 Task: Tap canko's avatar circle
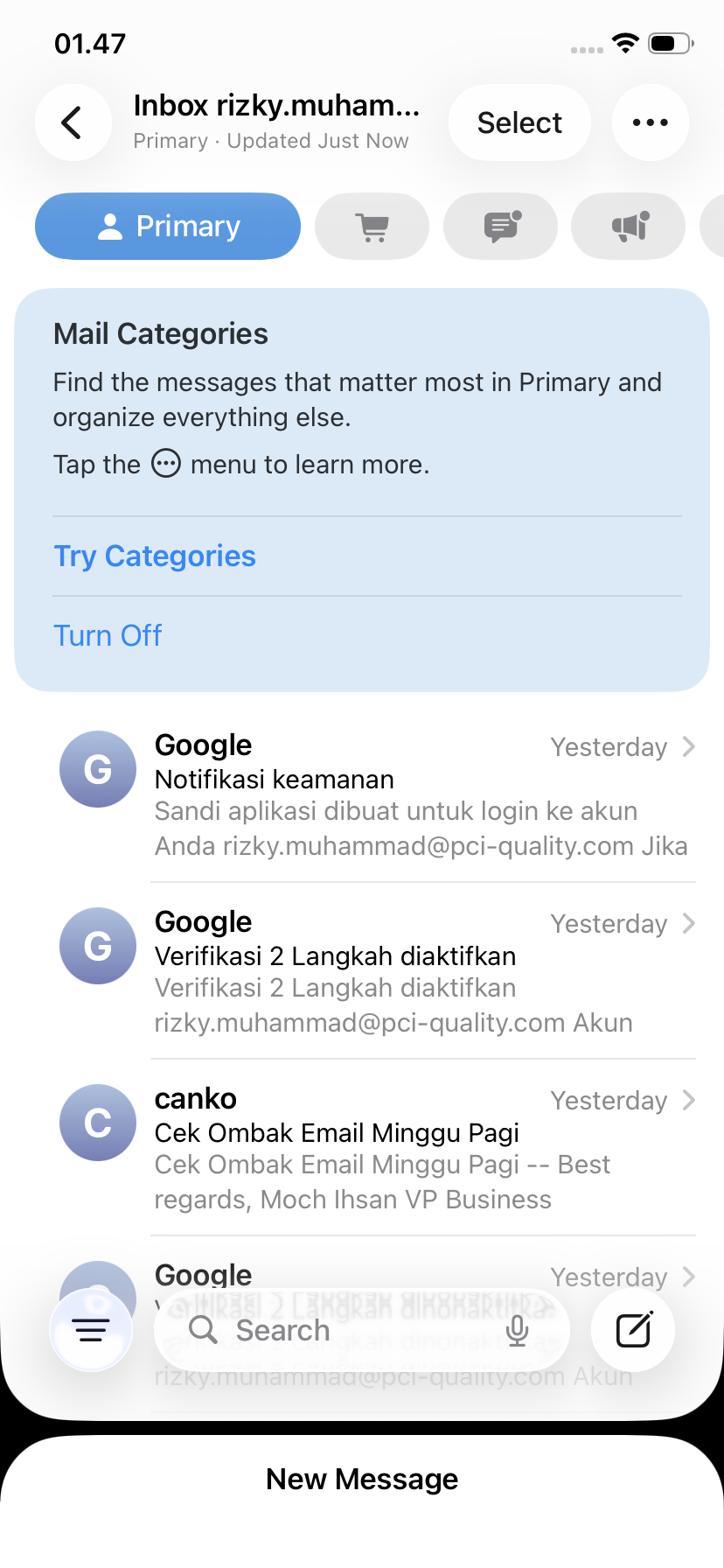coord(97,1123)
